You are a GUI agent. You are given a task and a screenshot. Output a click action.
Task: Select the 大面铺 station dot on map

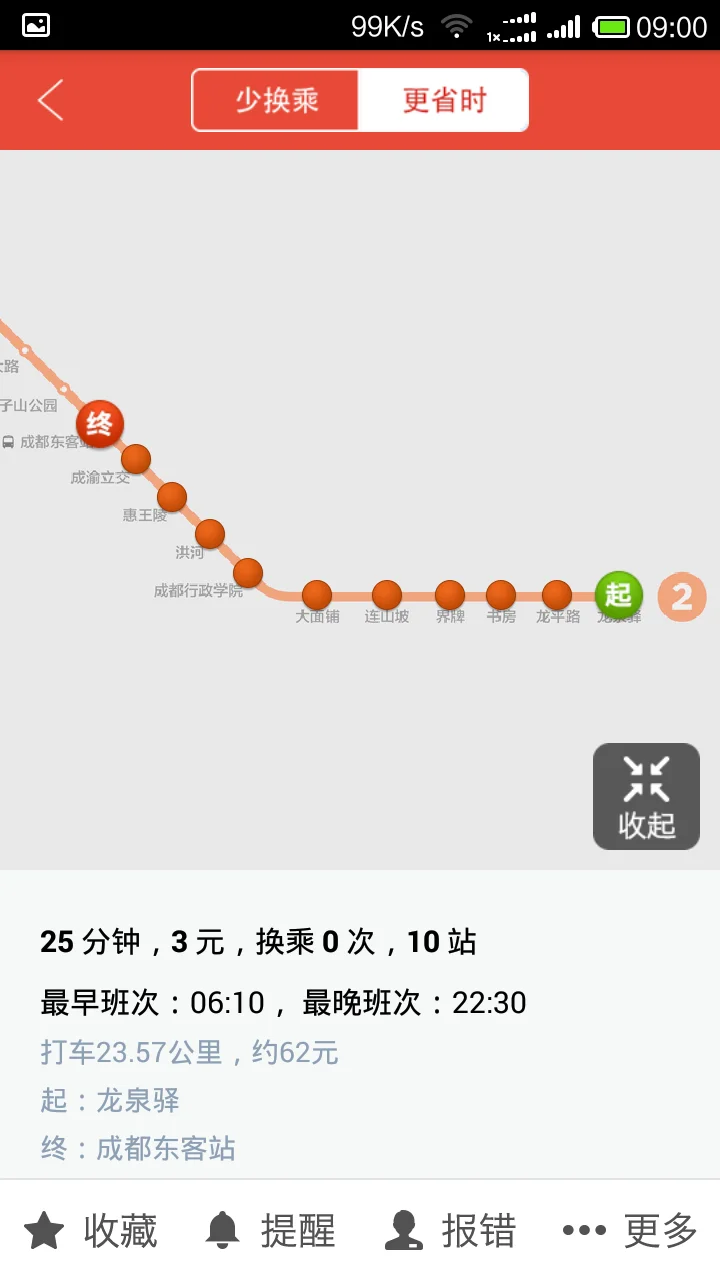(316, 593)
